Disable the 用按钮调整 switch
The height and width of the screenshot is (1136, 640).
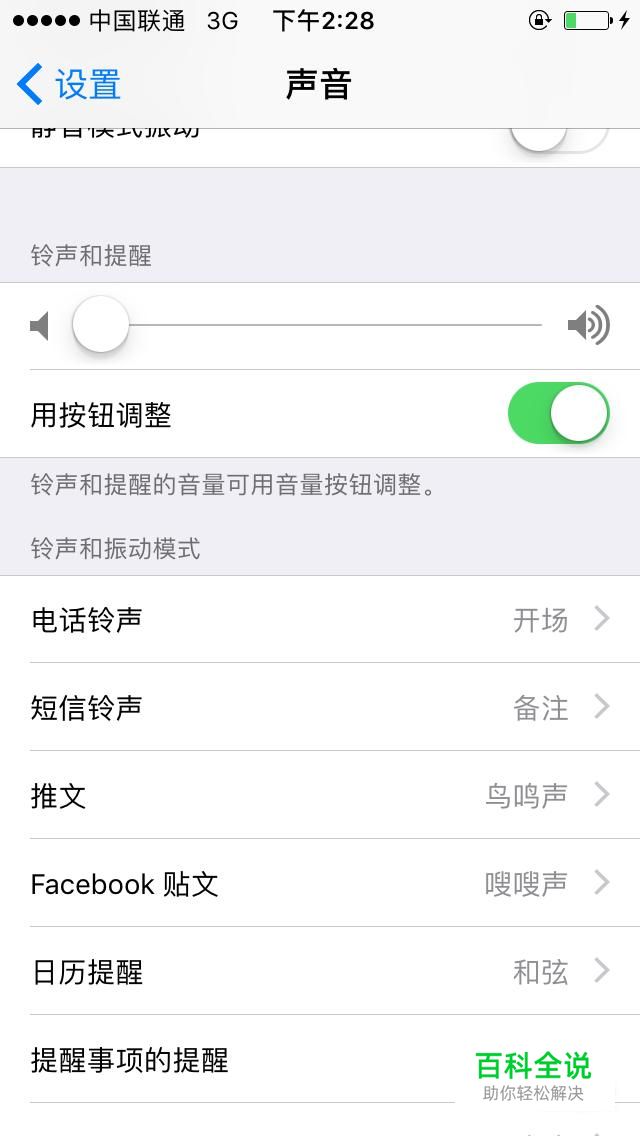click(x=558, y=413)
